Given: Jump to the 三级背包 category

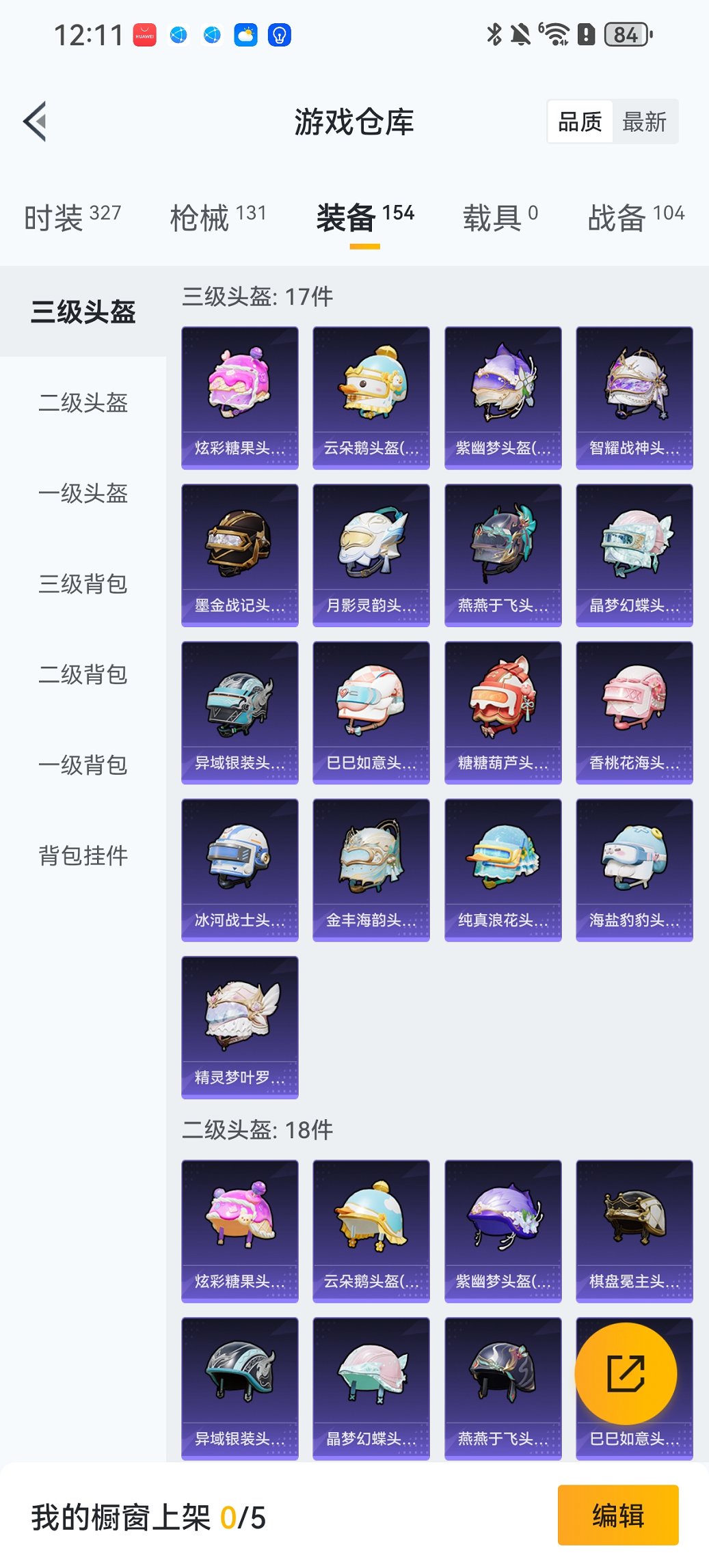Looking at the screenshot, I should point(83,584).
